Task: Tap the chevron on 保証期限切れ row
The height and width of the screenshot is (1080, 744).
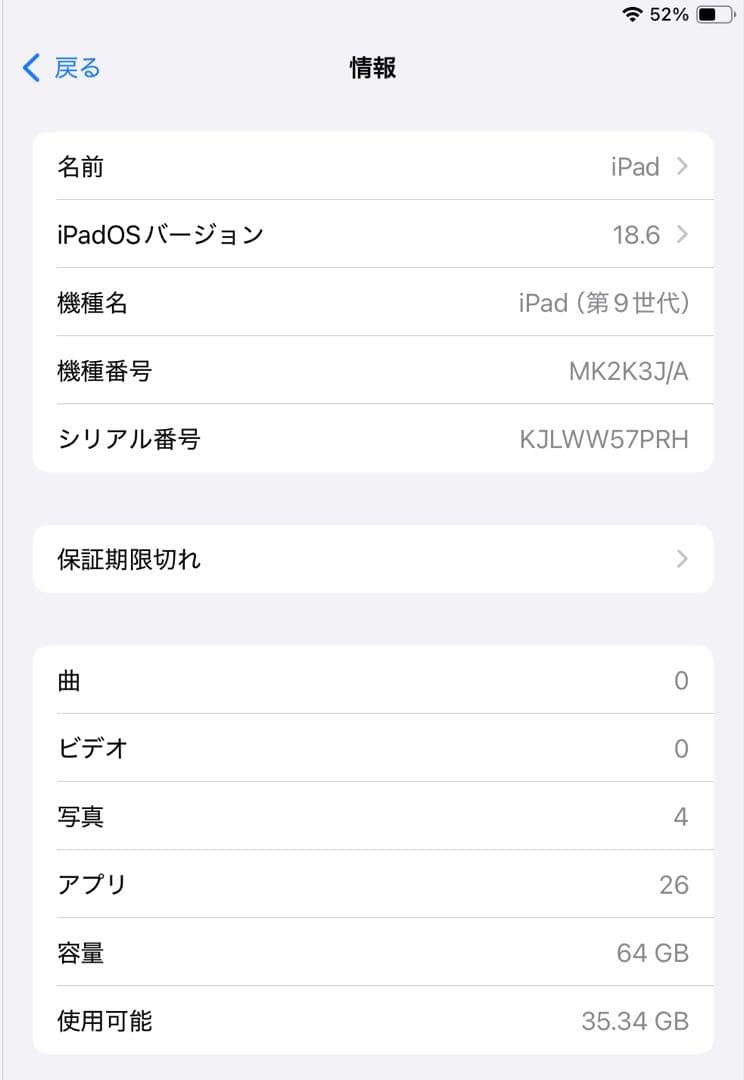Action: click(x=682, y=559)
